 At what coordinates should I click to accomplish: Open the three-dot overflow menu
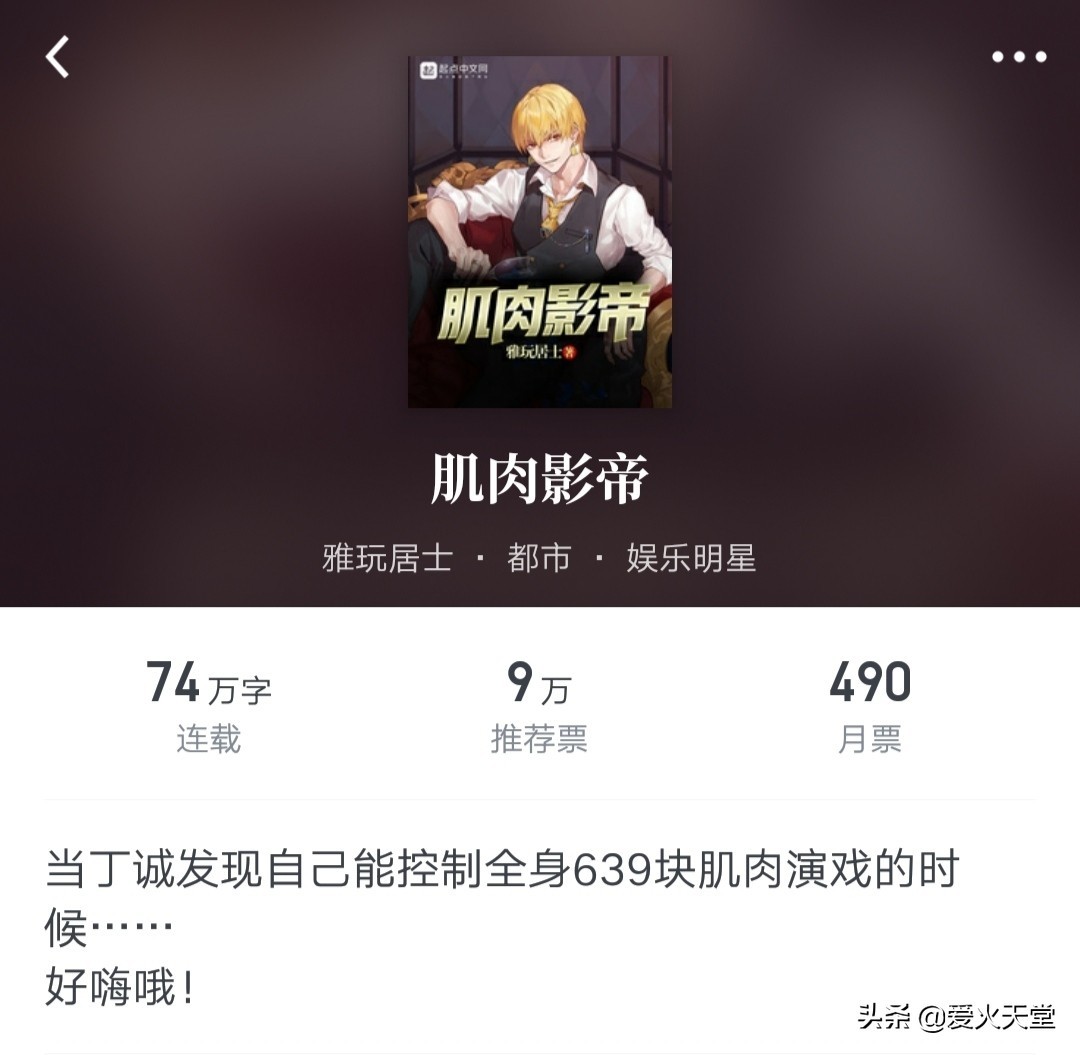tap(1018, 57)
